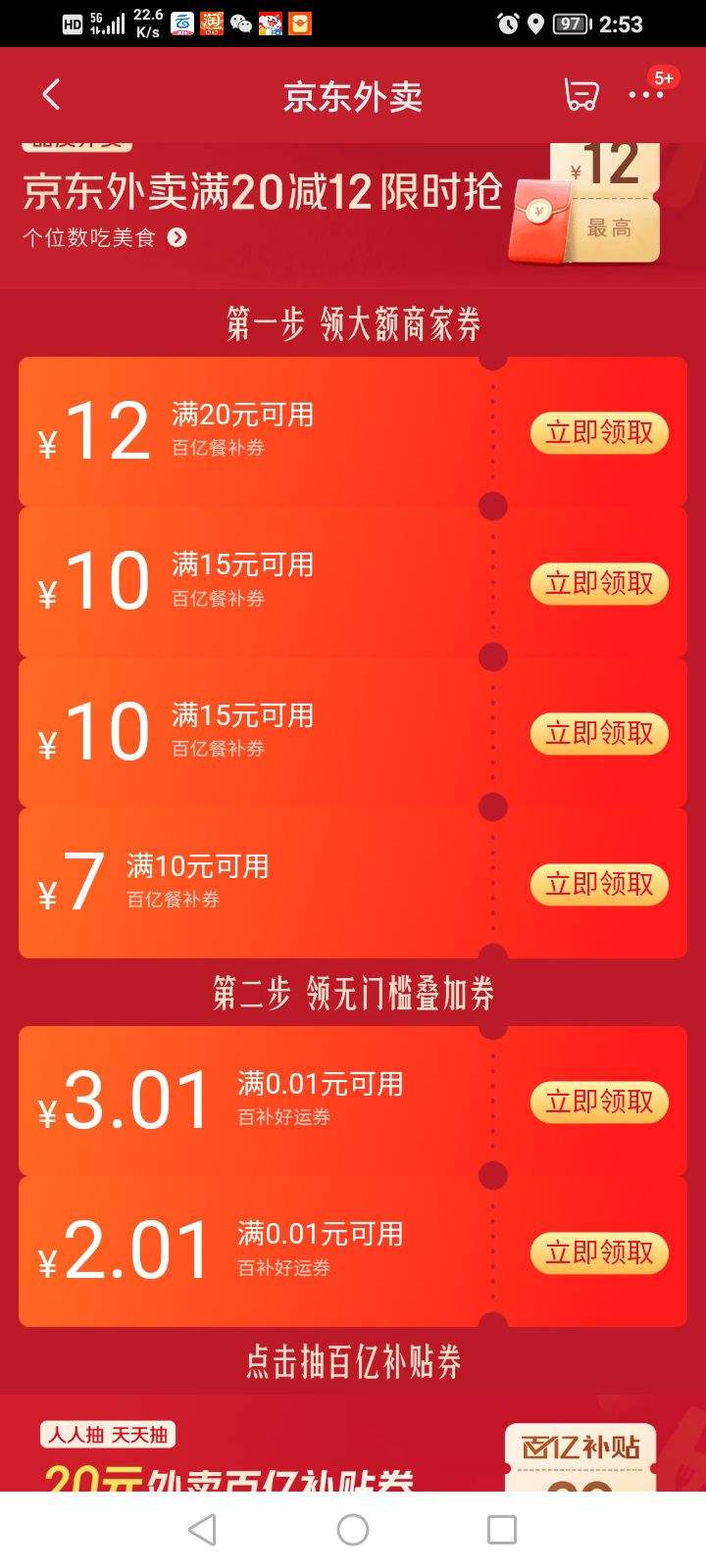Image resolution: width=706 pixels, height=1568 pixels.
Task: Tap the back arrow at top left
Action: tap(51, 95)
